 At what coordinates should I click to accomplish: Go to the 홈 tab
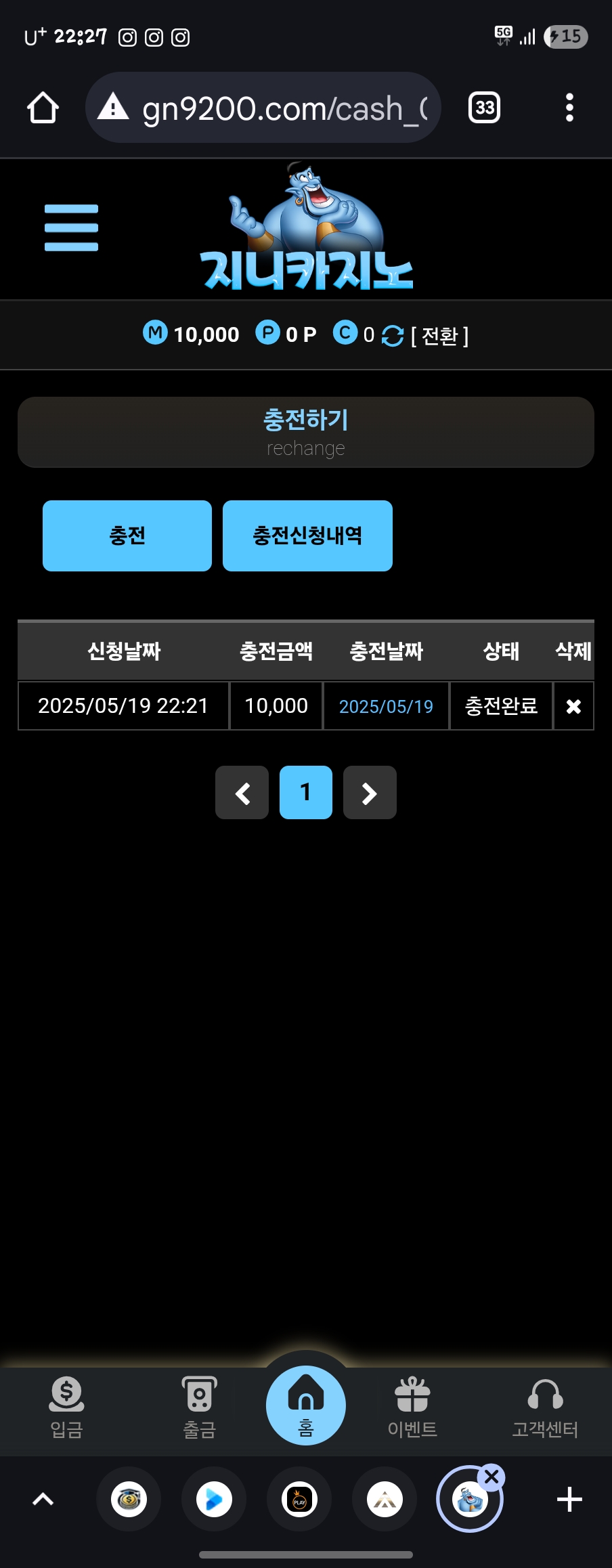(306, 1406)
